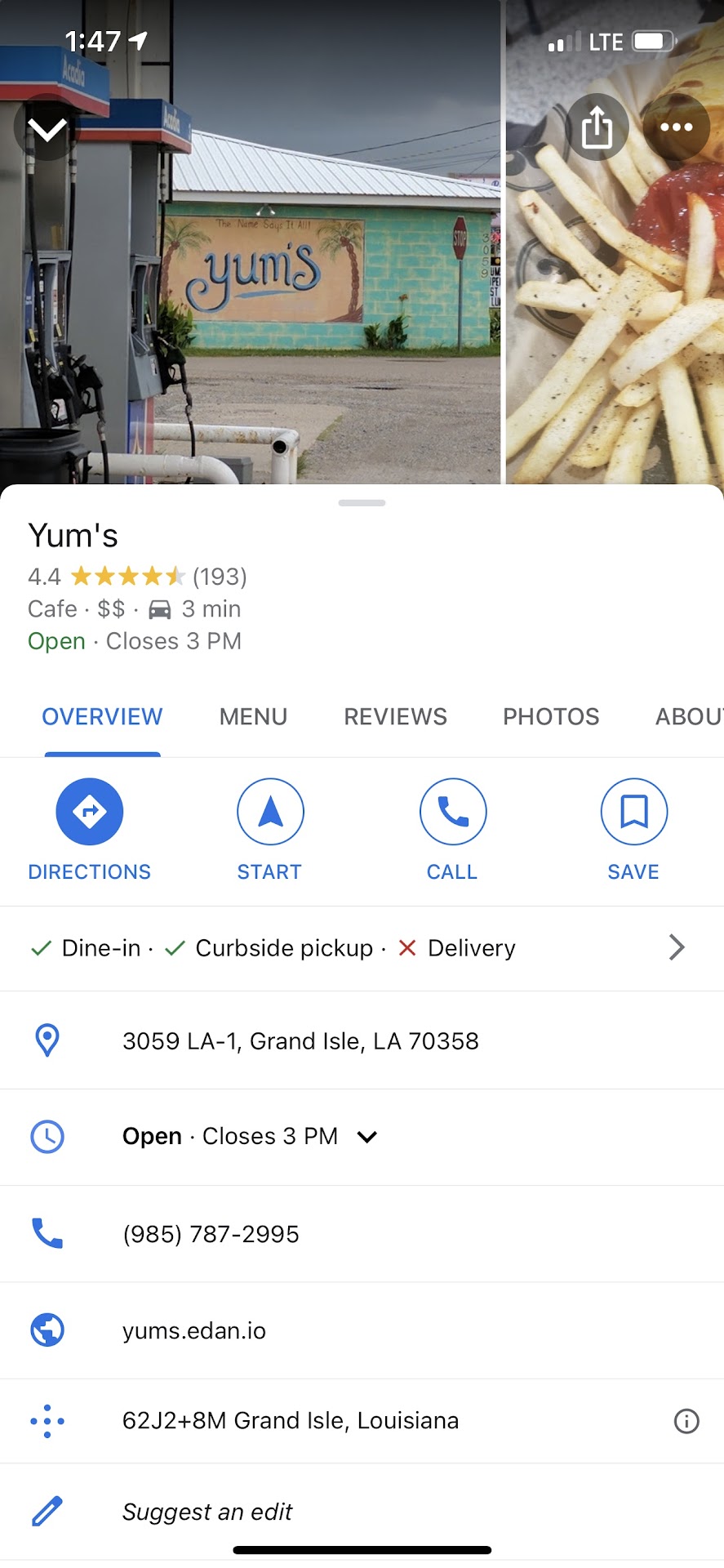Select the Overview tab
724x1568 pixels.
[102, 717]
